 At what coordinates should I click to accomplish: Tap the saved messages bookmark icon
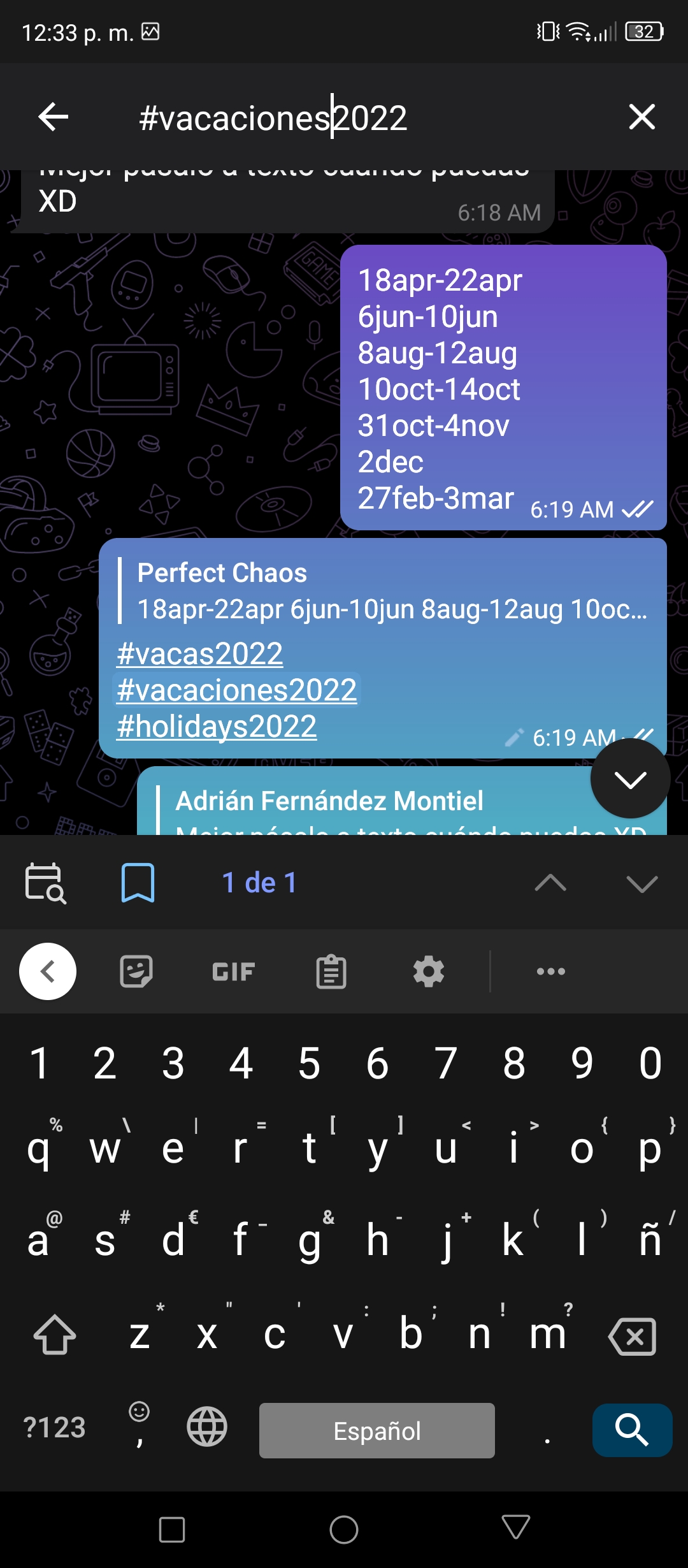pos(138,883)
